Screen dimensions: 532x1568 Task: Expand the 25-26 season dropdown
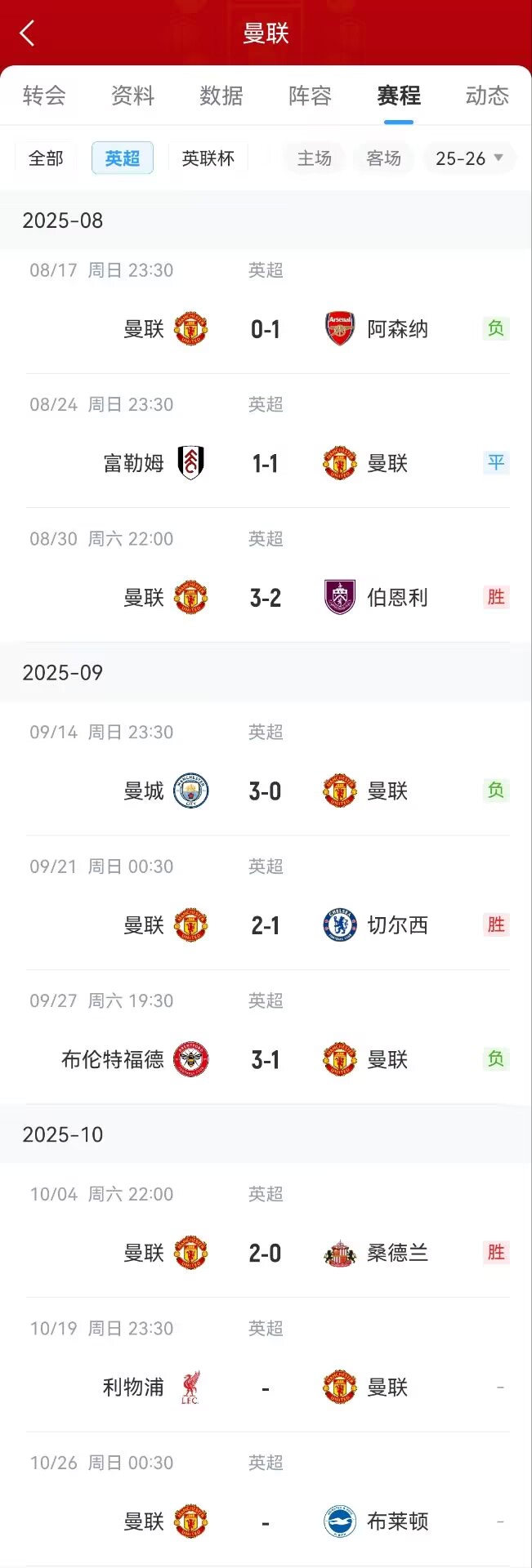click(x=469, y=158)
